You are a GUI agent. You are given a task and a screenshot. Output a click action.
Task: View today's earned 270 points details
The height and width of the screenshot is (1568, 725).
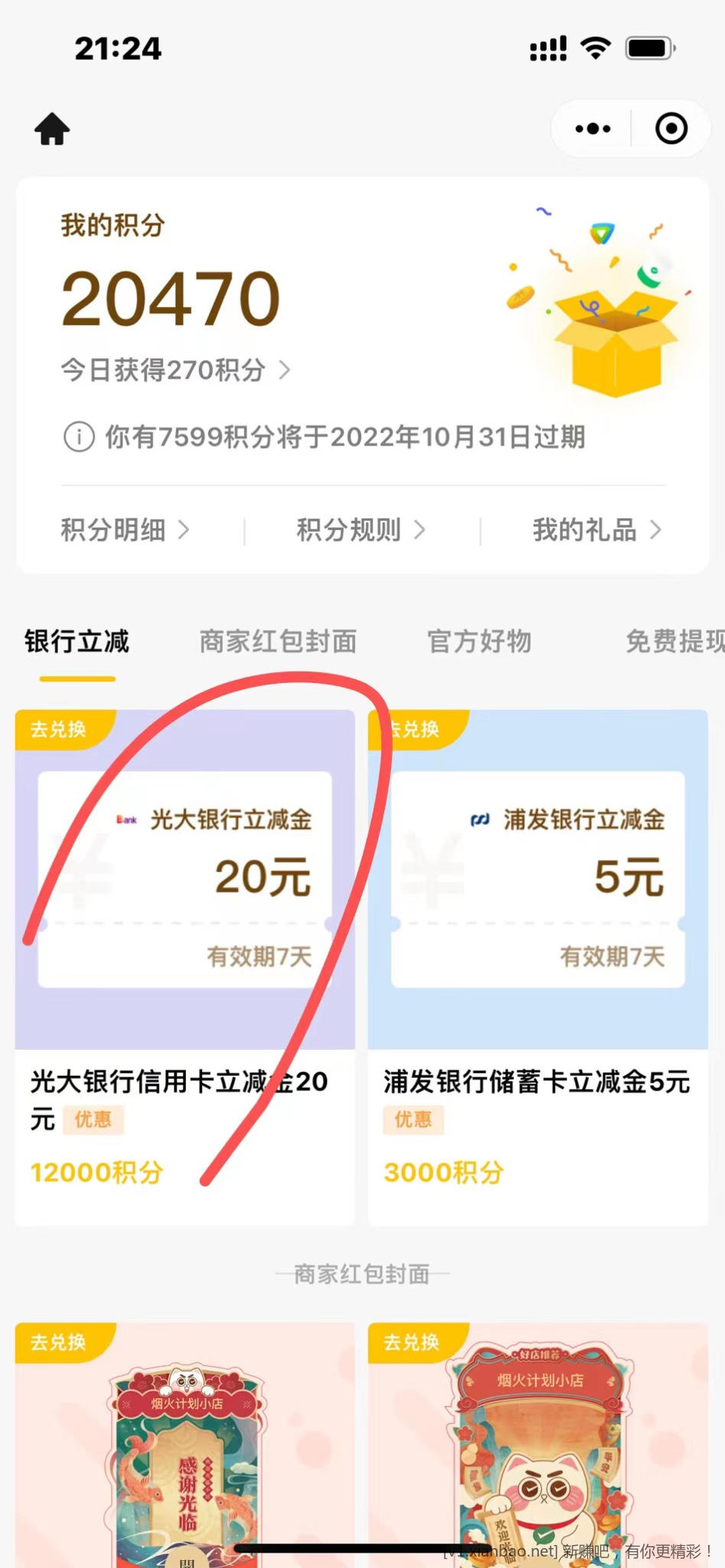coord(175,371)
